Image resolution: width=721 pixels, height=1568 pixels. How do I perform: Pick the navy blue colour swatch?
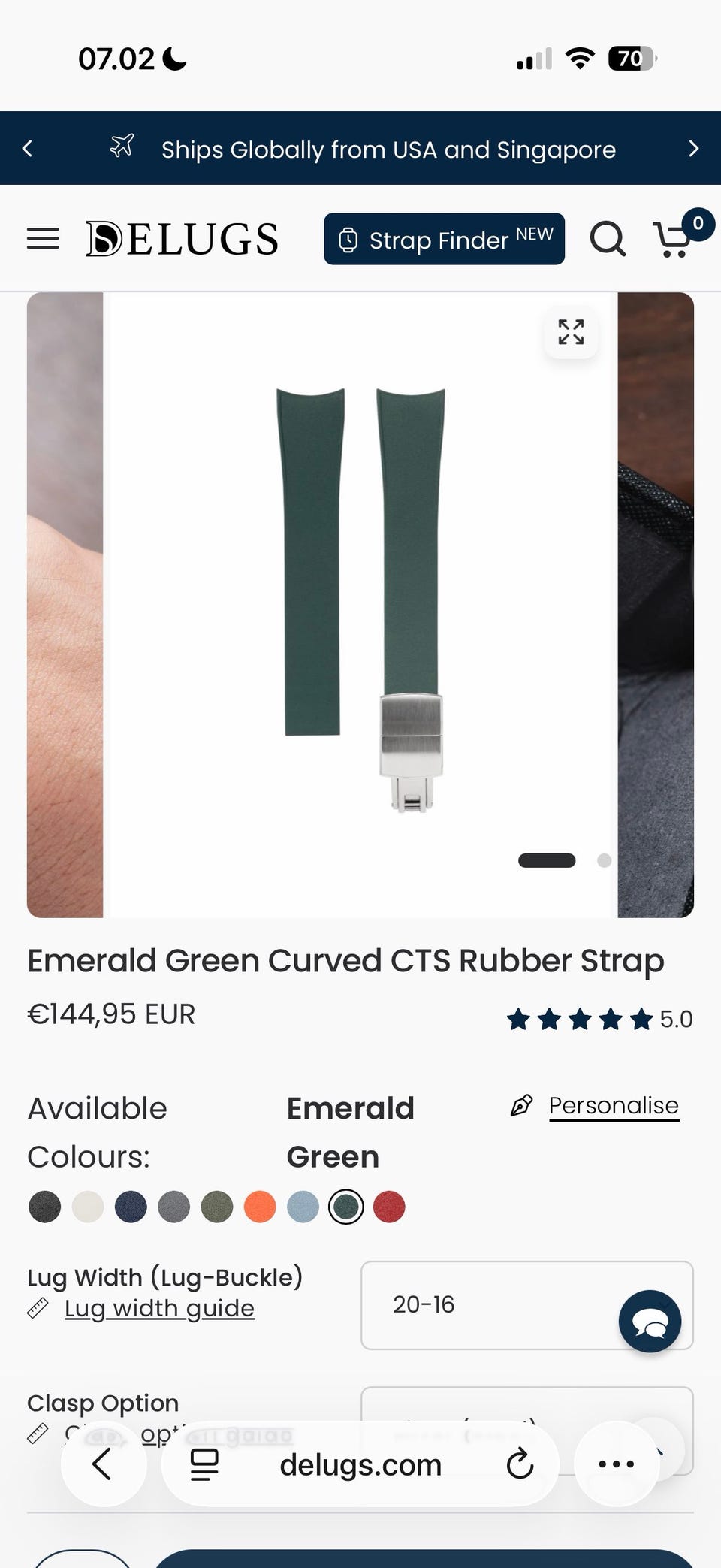click(x=131, y=1207)
